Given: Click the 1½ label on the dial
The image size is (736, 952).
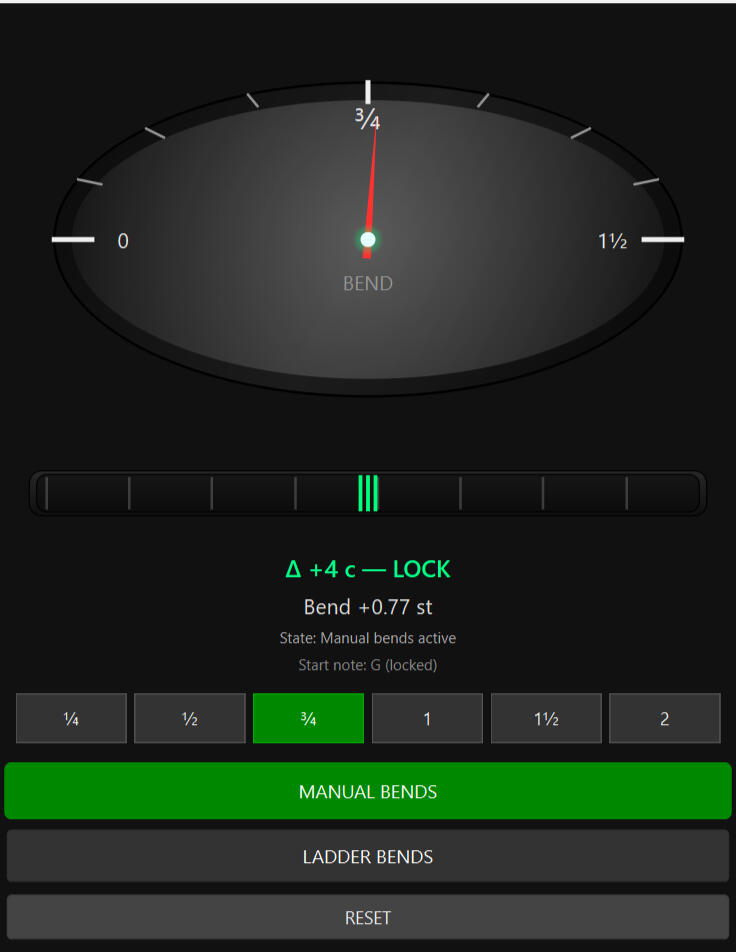Looking at the screenshot, I should 610,240.
